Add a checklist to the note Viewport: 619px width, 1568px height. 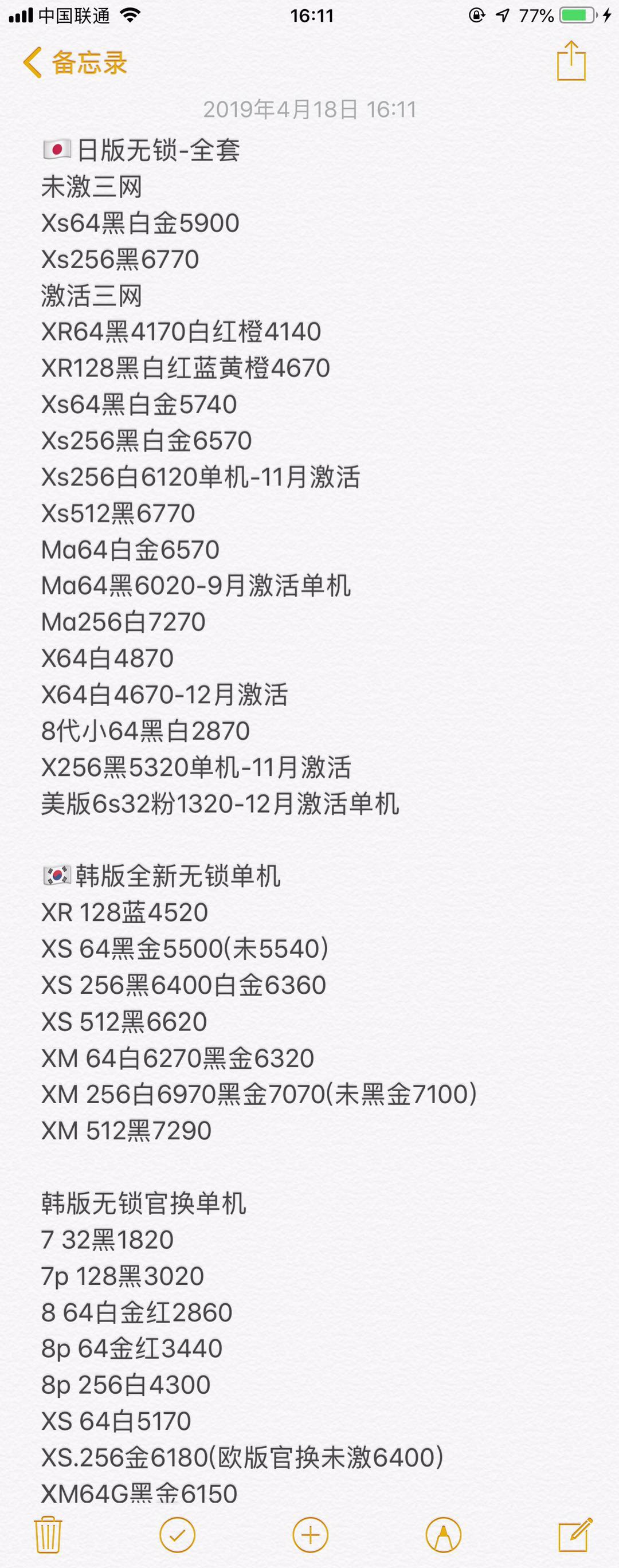[177, 1535]
